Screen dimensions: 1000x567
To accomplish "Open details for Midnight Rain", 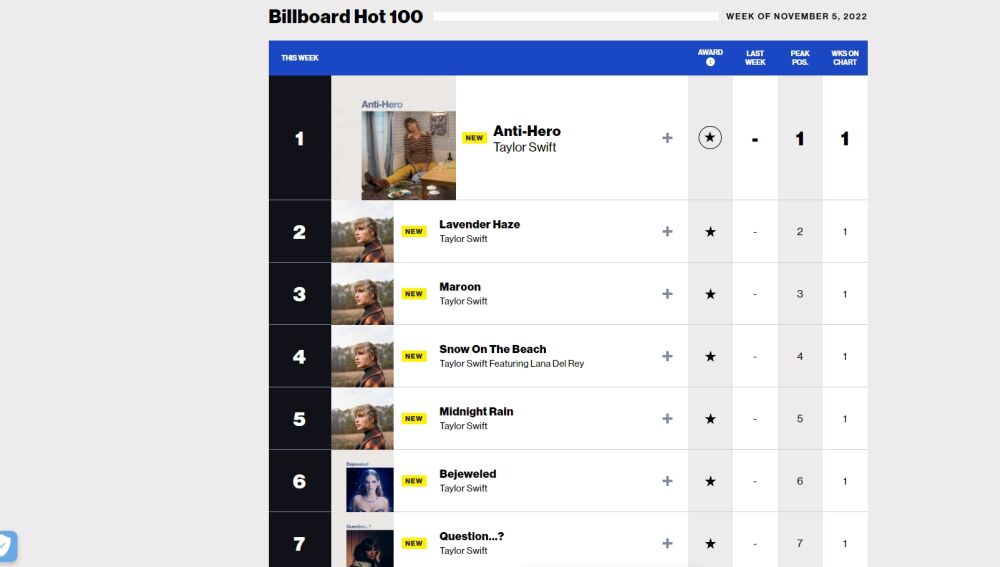I will (x=667, y=419).
